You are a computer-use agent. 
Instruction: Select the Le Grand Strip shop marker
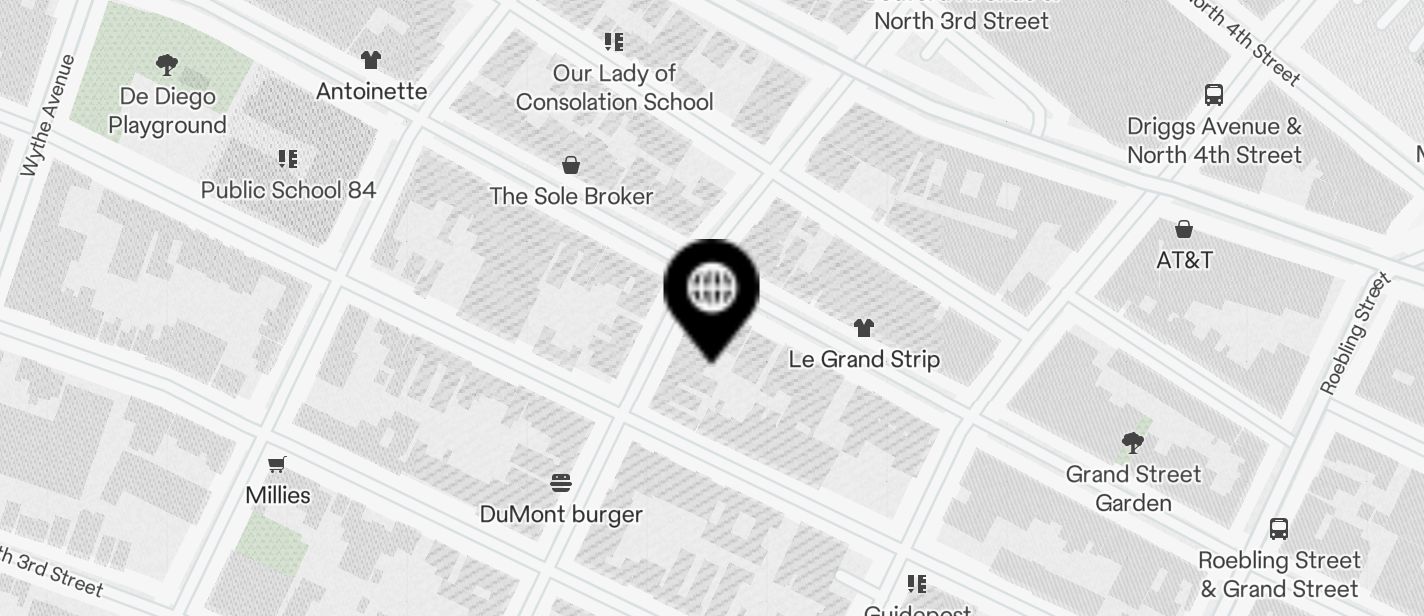tap(864, 328)
